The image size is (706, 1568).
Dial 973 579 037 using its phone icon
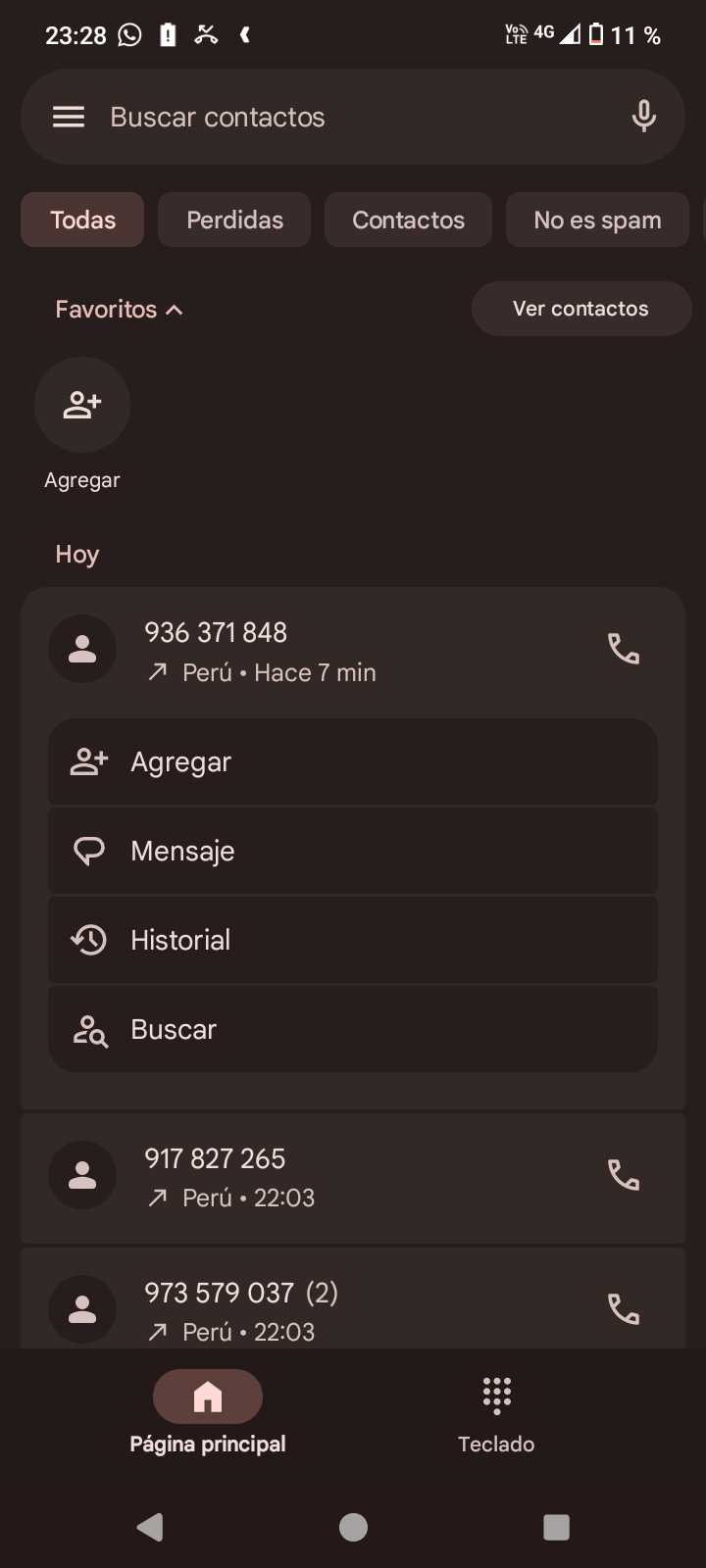click(x=624, y=1309)
